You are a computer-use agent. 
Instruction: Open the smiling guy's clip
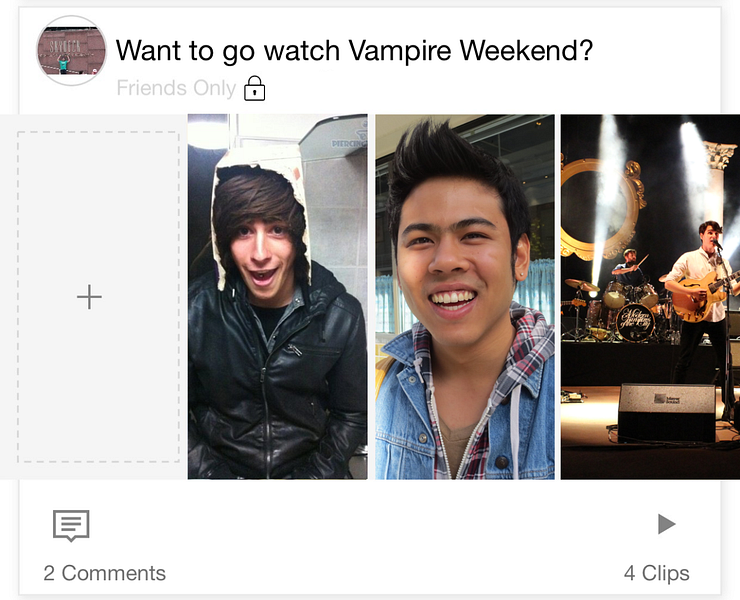(464, 297)
